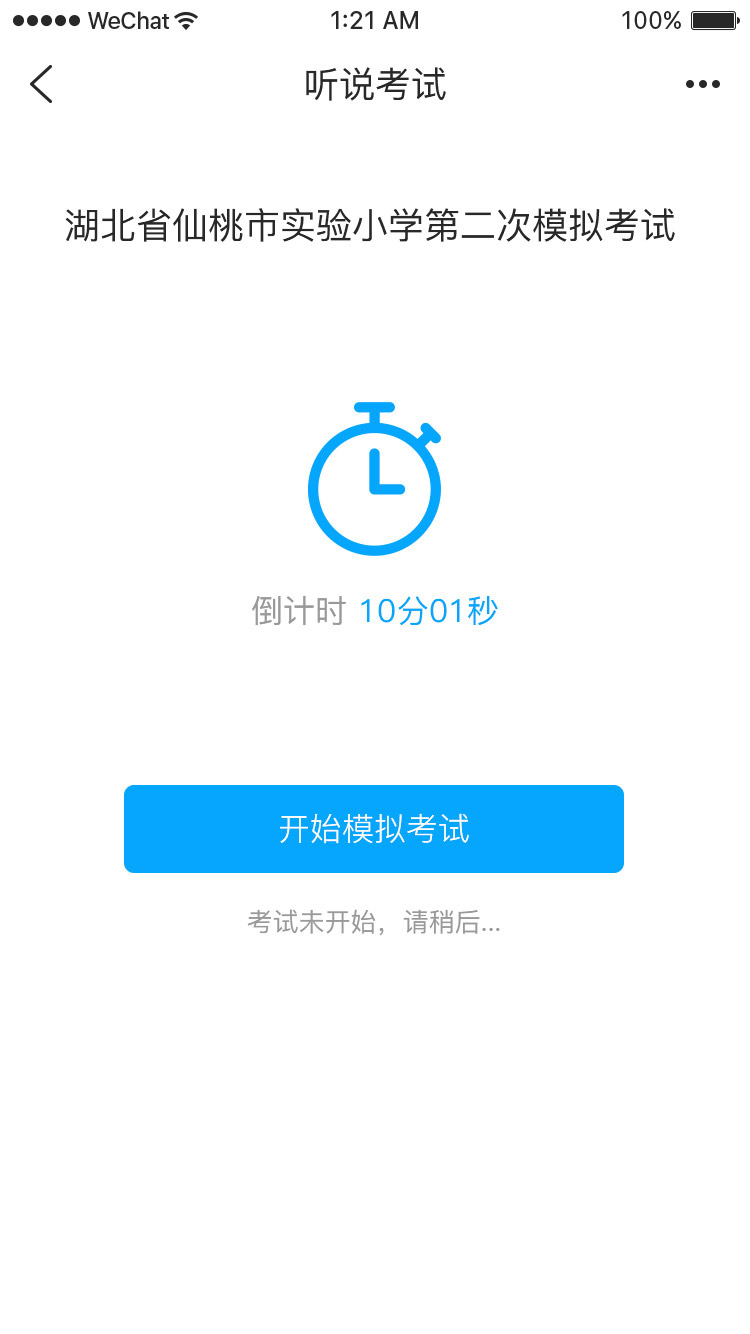Tap the 开始模拟考试 button
Viewport: 750px width, 1334px height.
pos(374,829)
